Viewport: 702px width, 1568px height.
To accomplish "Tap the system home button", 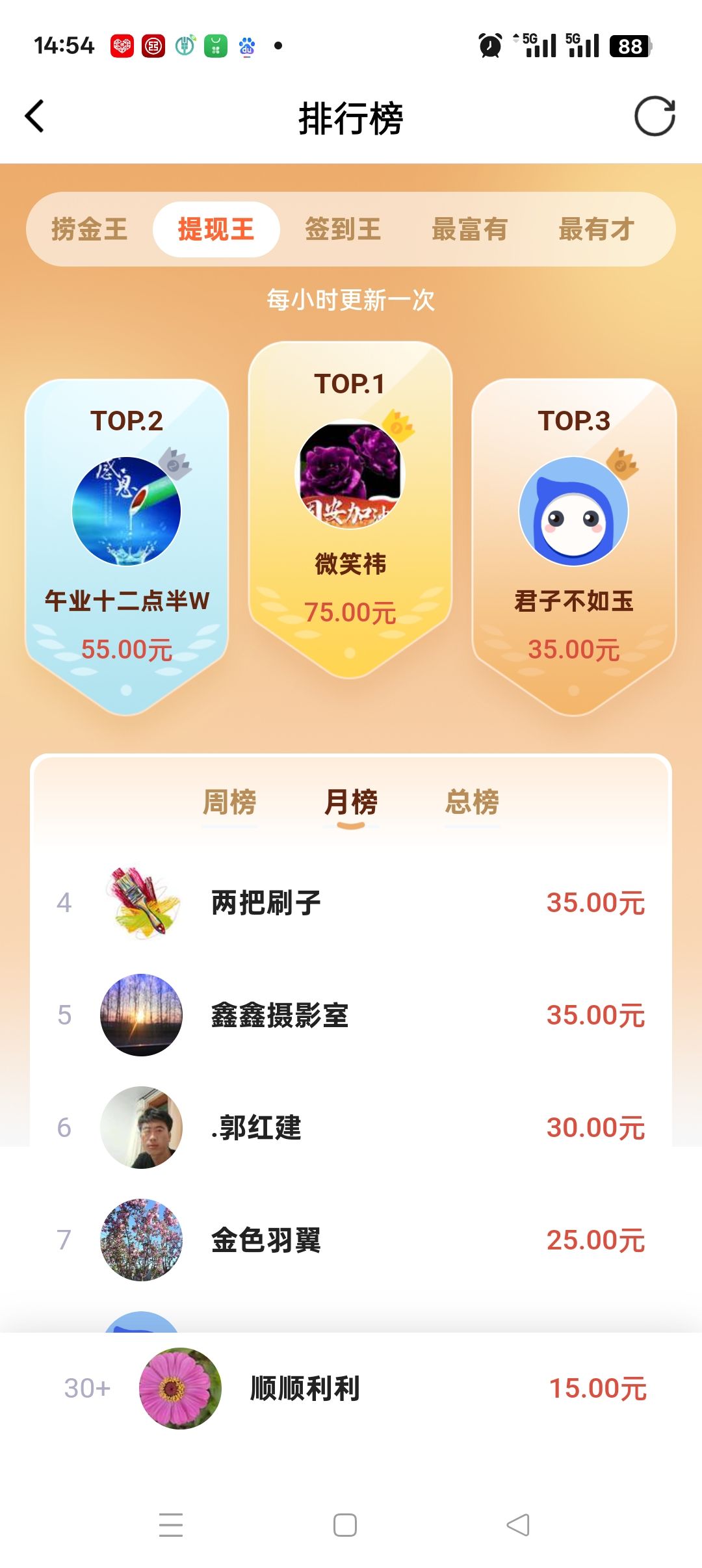I will (344, 1525).
